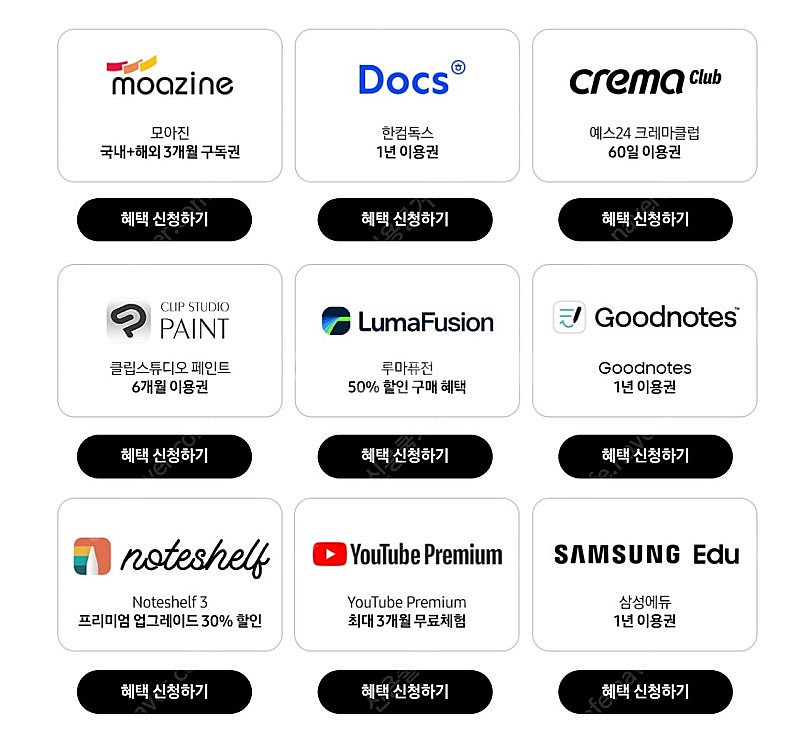The height and width of the screenshot is (734, 800).
Task: Apply for the Goodnotes 1-year benefit
Action: (x=645, y=455)
